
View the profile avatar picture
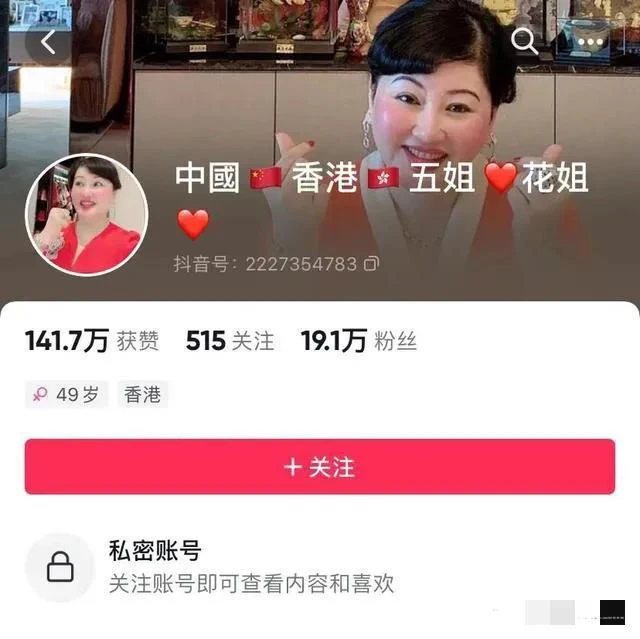click(x=86, y=214)
